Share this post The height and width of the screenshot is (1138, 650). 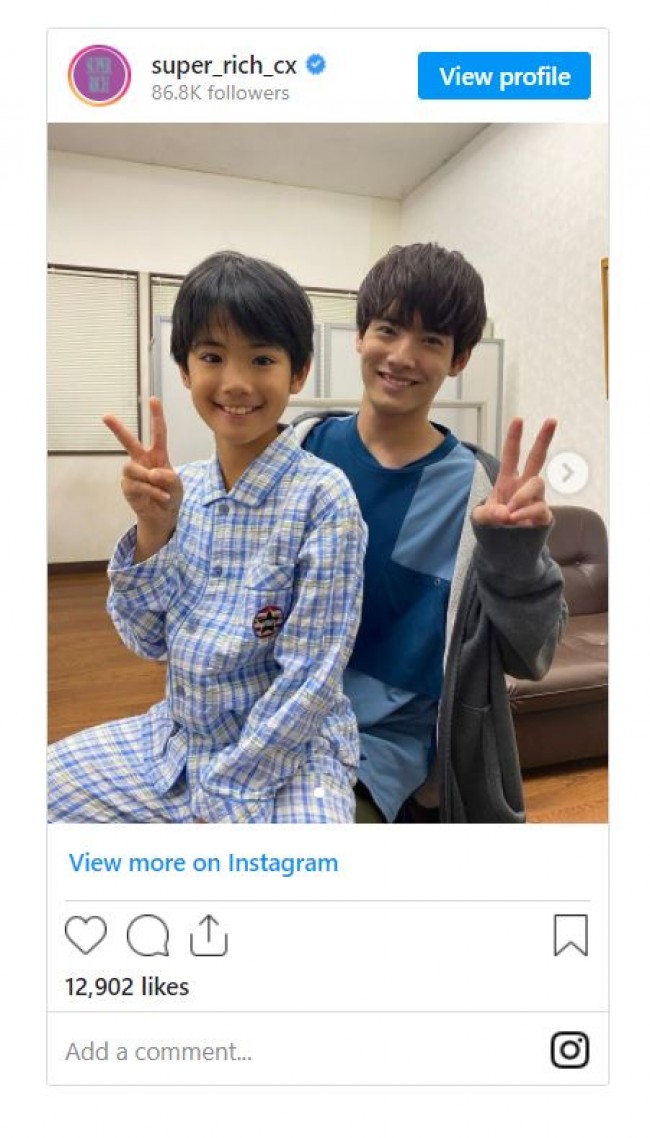pyautogui.click(x=209, y=936)
